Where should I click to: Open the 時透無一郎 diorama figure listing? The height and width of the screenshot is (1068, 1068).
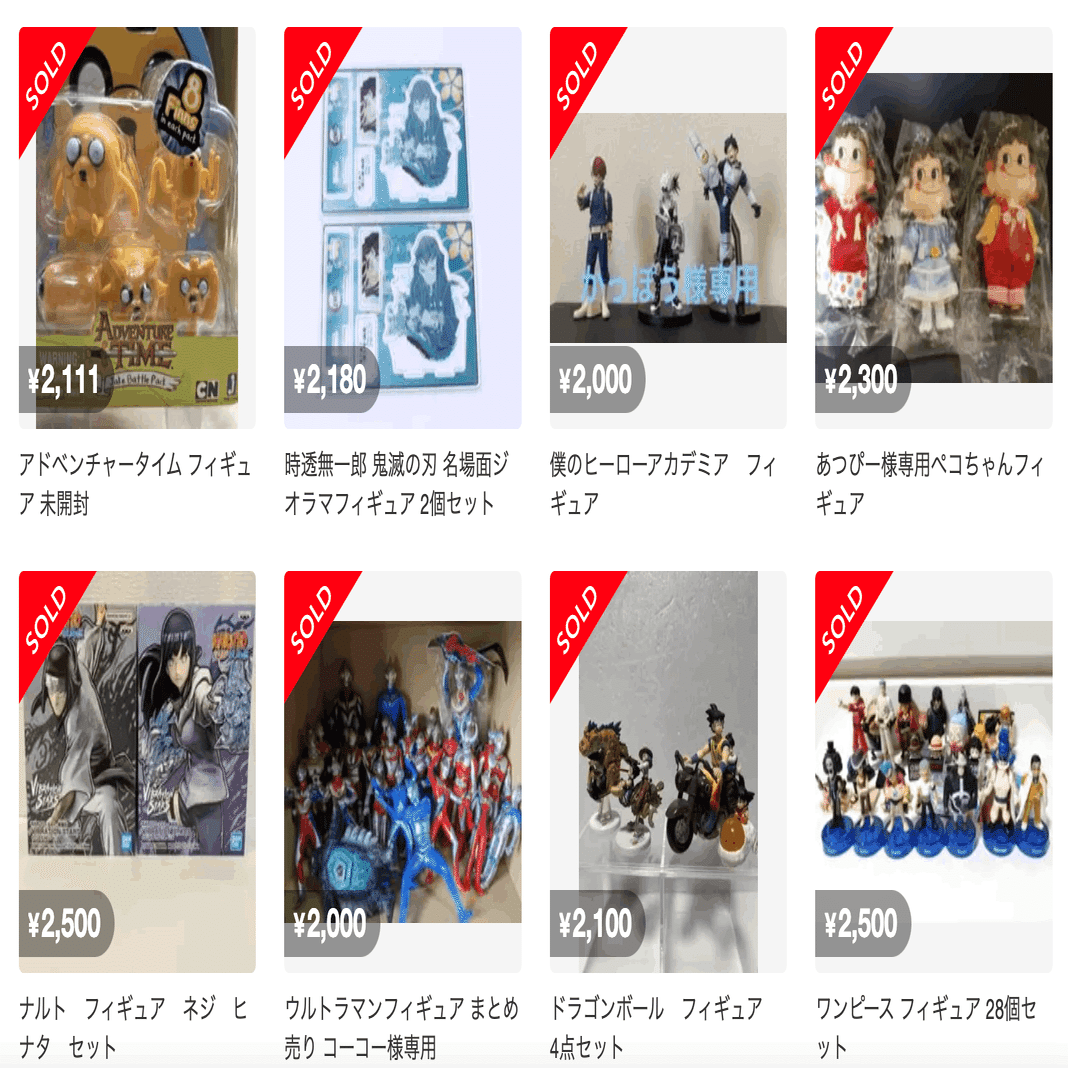click(402, 228)
